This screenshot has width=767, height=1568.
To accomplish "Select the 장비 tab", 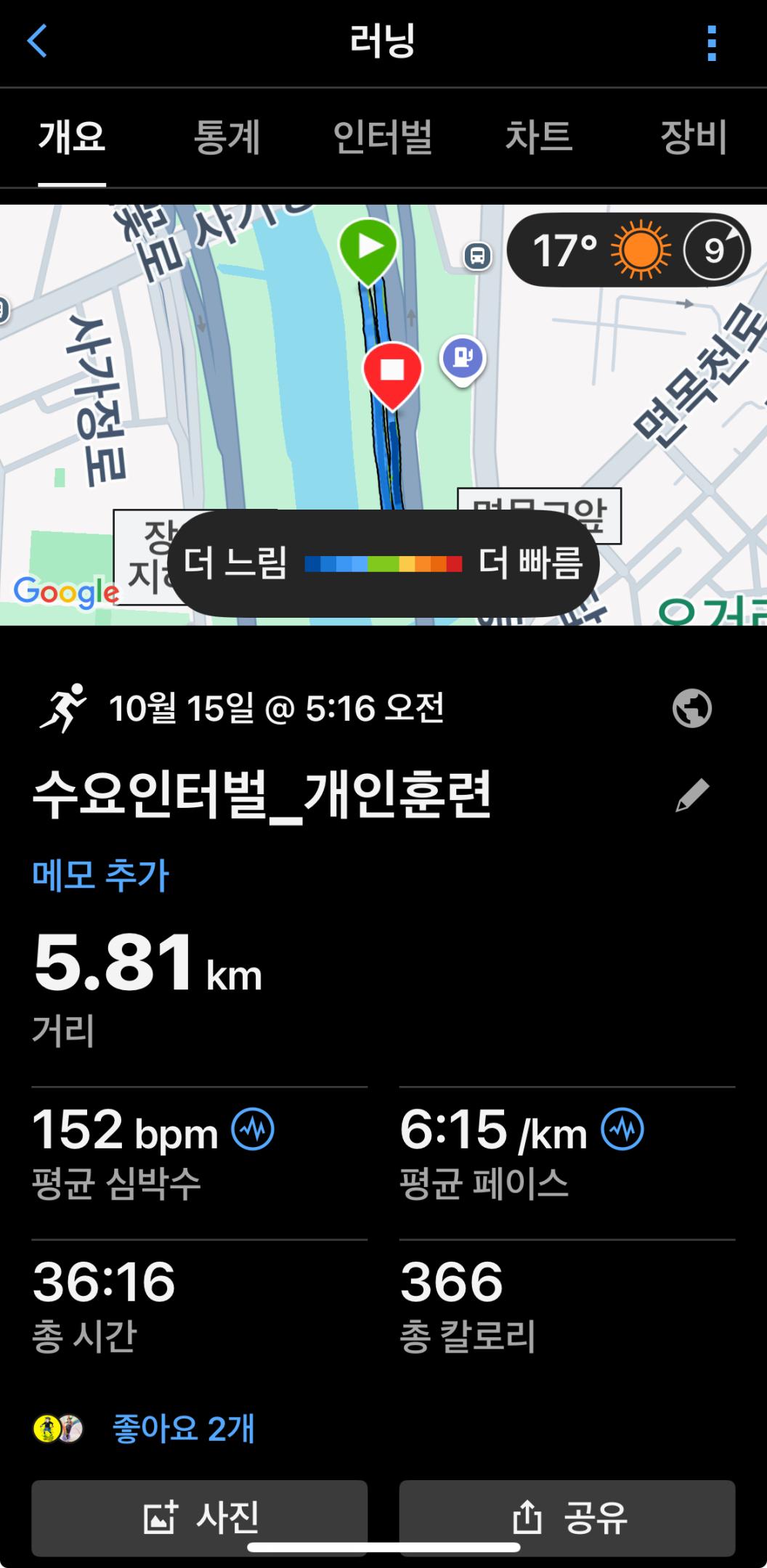I will [692, 136].
